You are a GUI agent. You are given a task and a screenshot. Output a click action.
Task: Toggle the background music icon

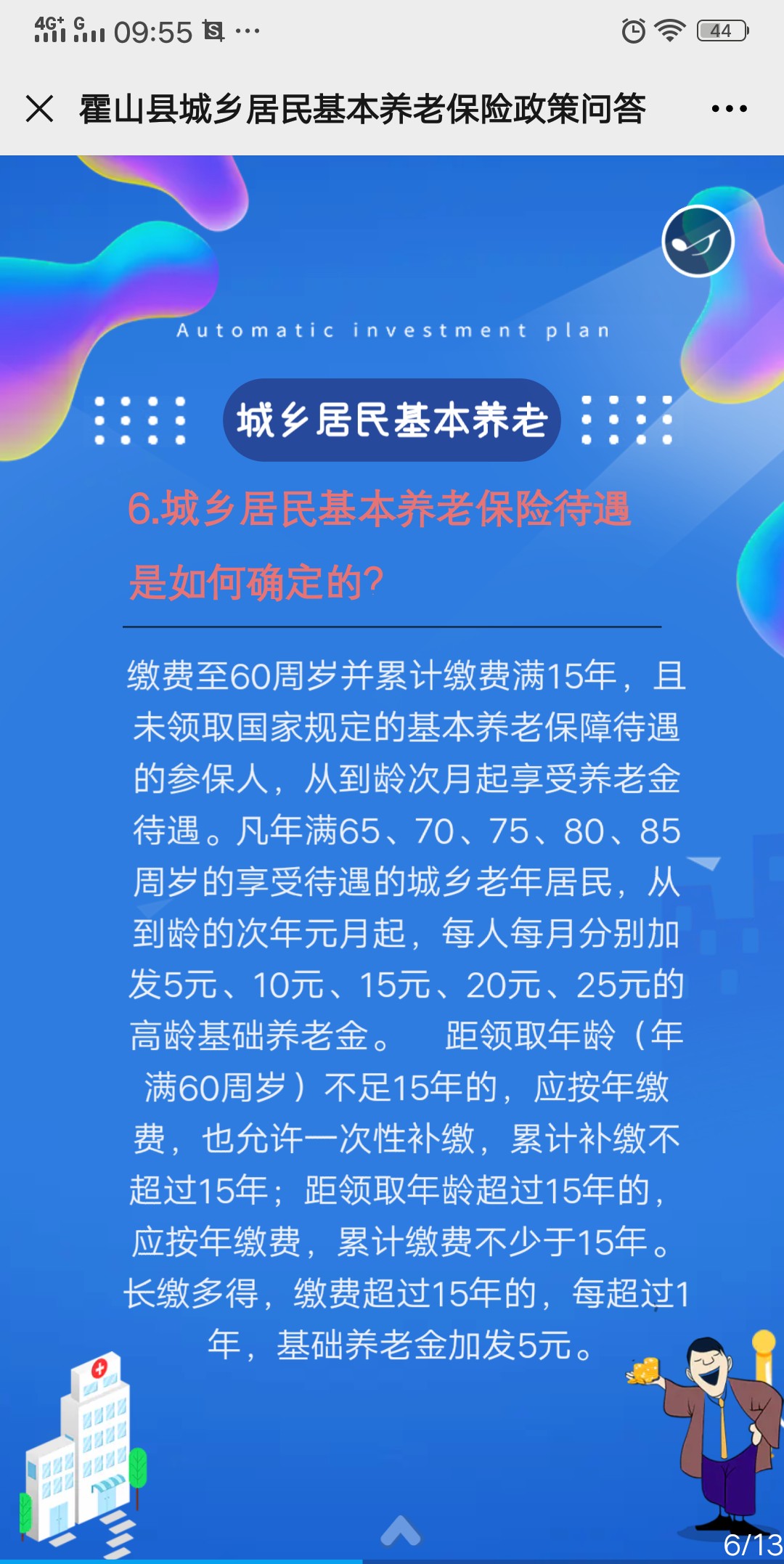(698, 242)
